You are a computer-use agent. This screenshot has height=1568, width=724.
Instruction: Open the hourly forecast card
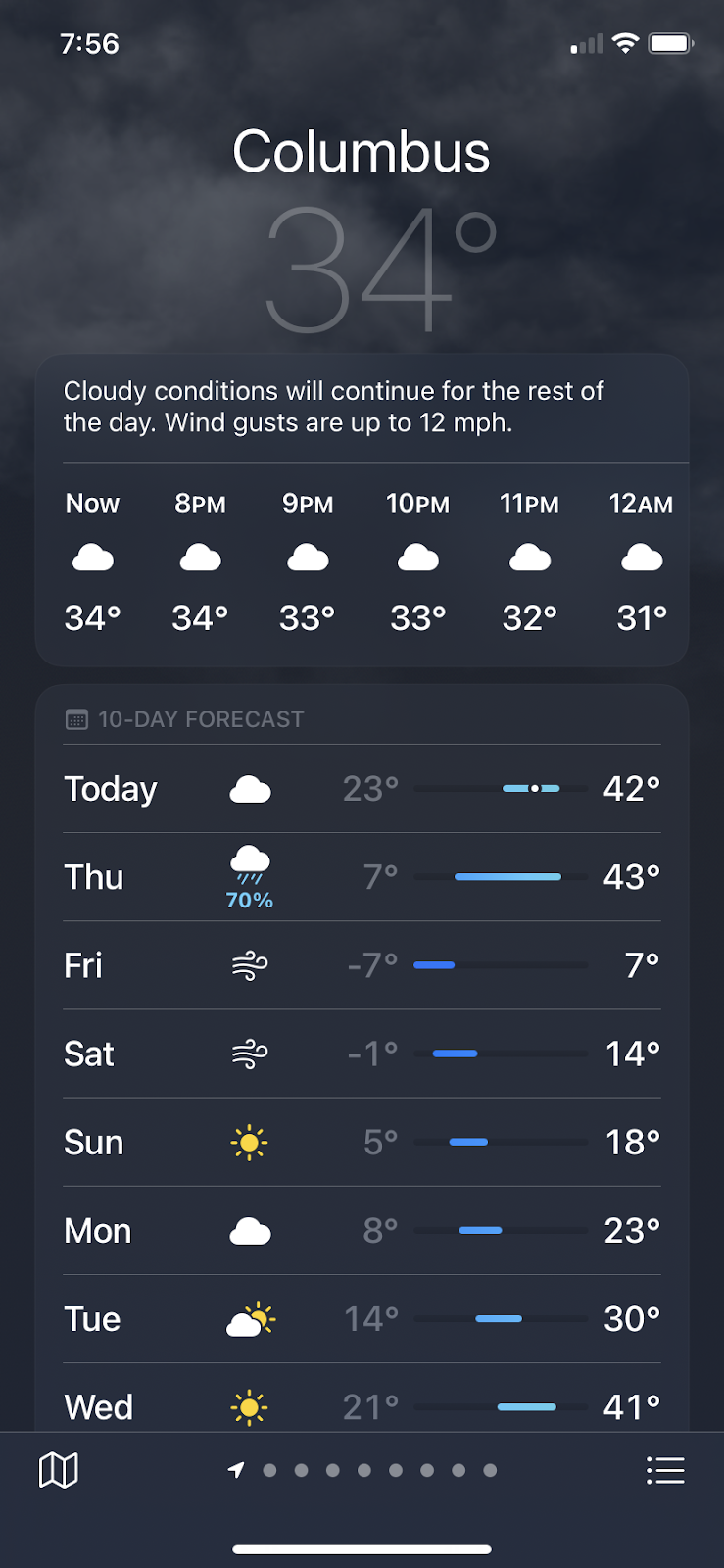coord(362,511)
